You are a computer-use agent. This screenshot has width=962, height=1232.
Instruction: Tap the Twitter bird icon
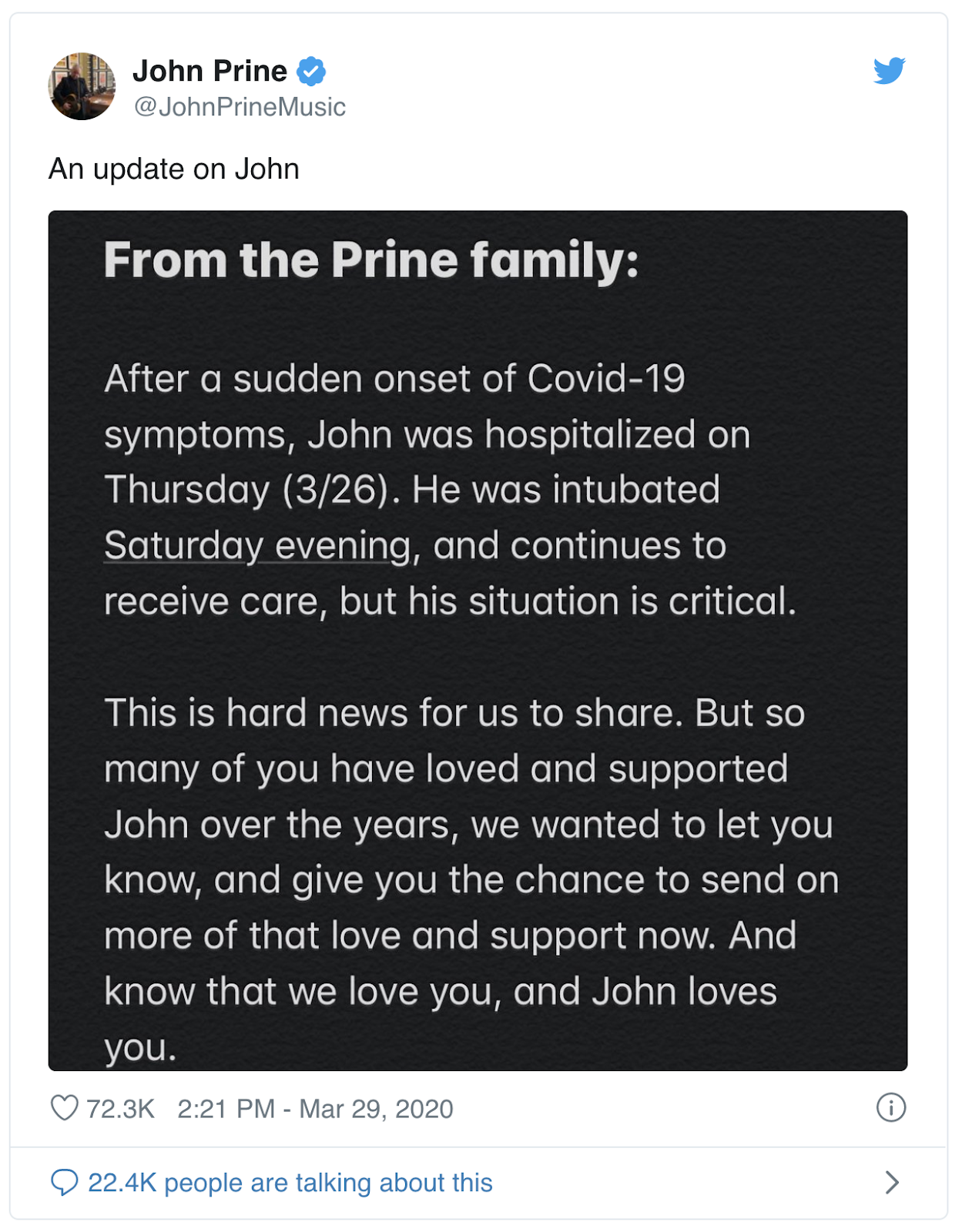pyautogui.click(x=889, y=71)
